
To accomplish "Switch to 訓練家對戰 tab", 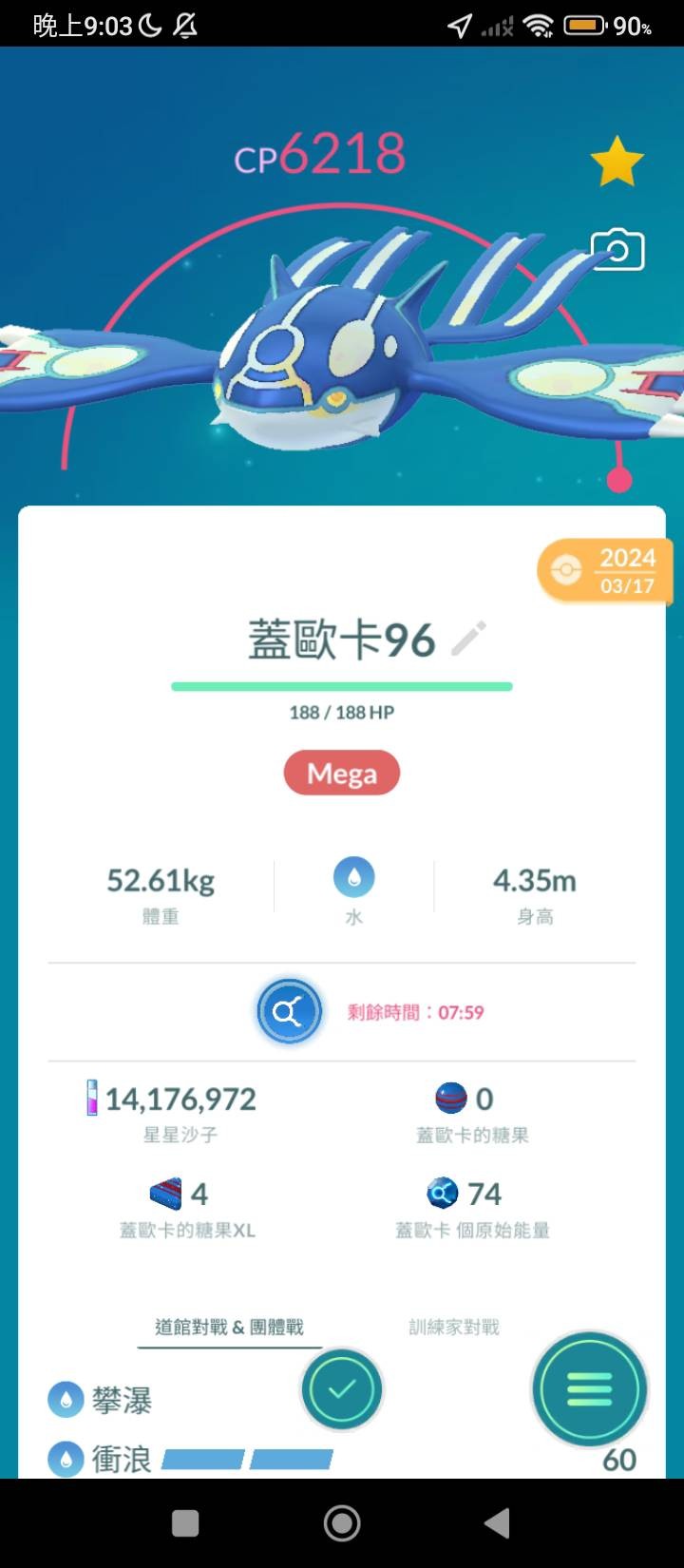I will click(x=454, y=1327).
